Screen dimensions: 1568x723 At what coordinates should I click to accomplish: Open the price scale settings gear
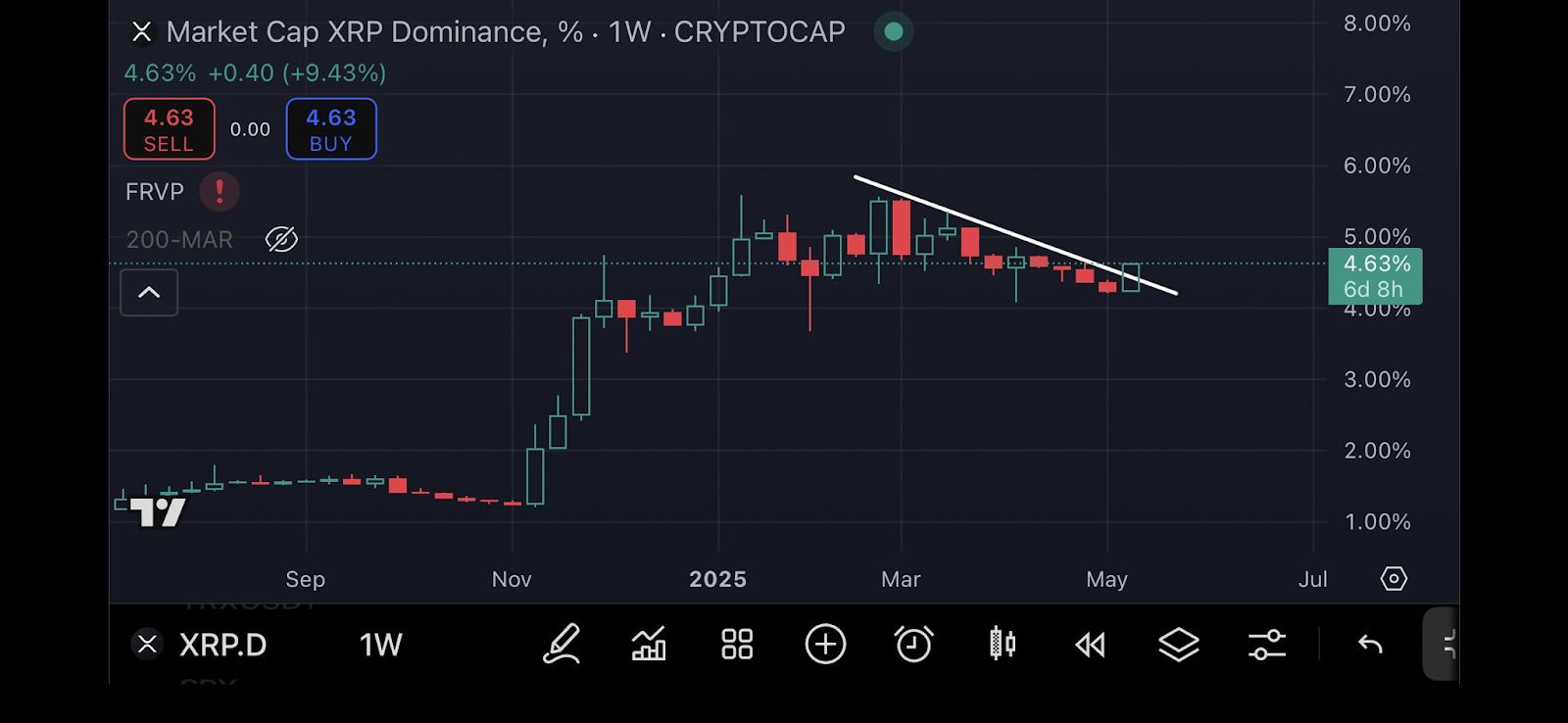pos(1394,579)
